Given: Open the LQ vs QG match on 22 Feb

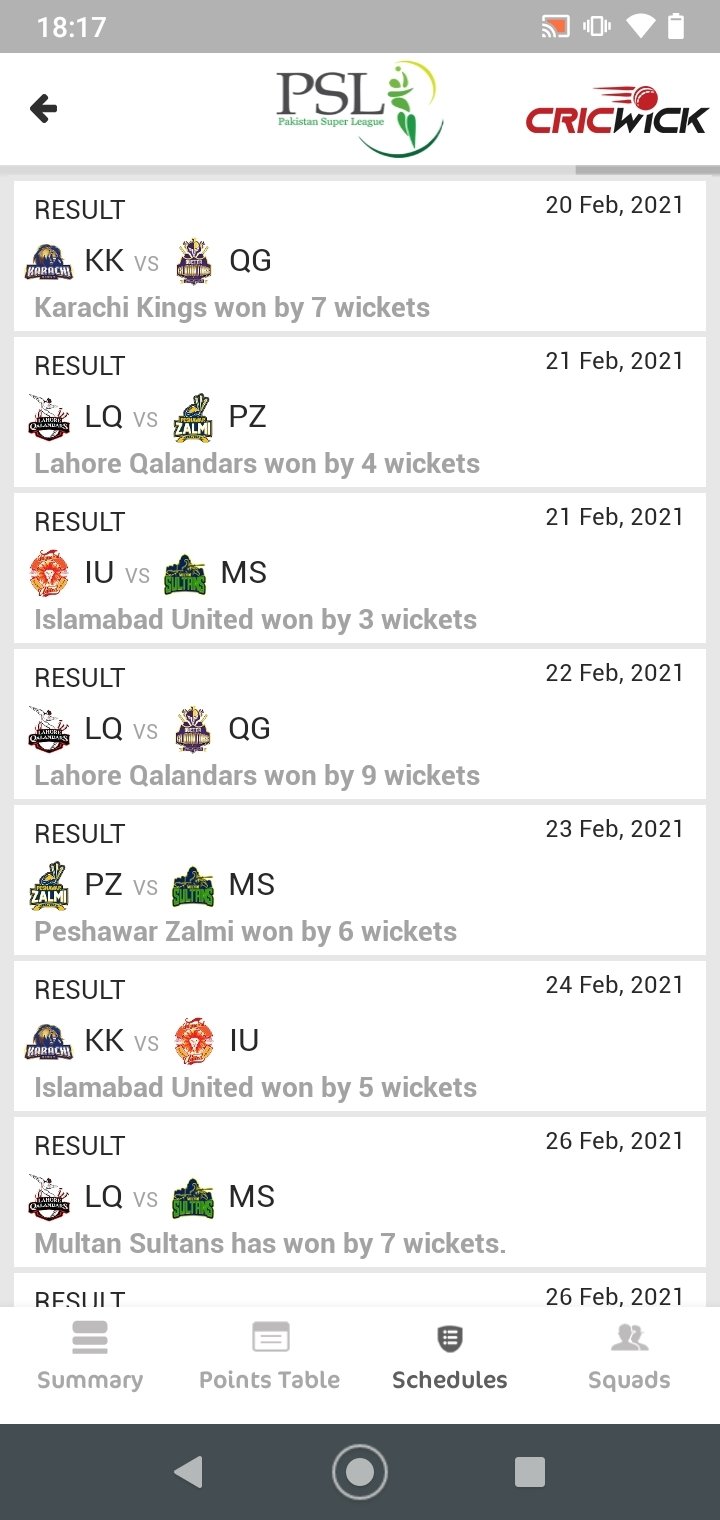Looking at the screenshot, I should 360,724.
